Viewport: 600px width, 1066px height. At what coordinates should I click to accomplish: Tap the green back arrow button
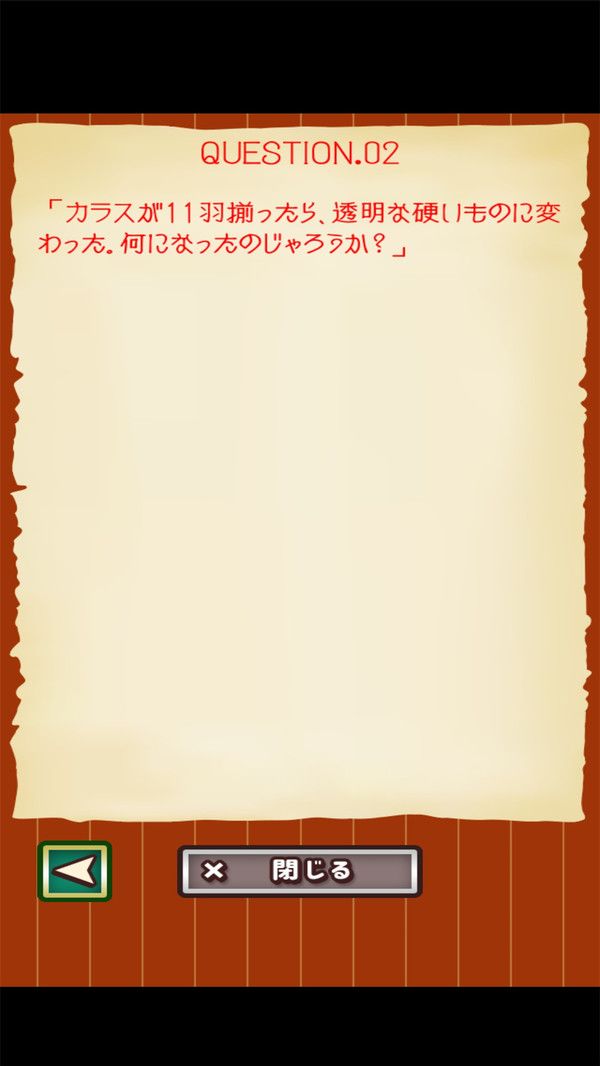click(75, 871)
